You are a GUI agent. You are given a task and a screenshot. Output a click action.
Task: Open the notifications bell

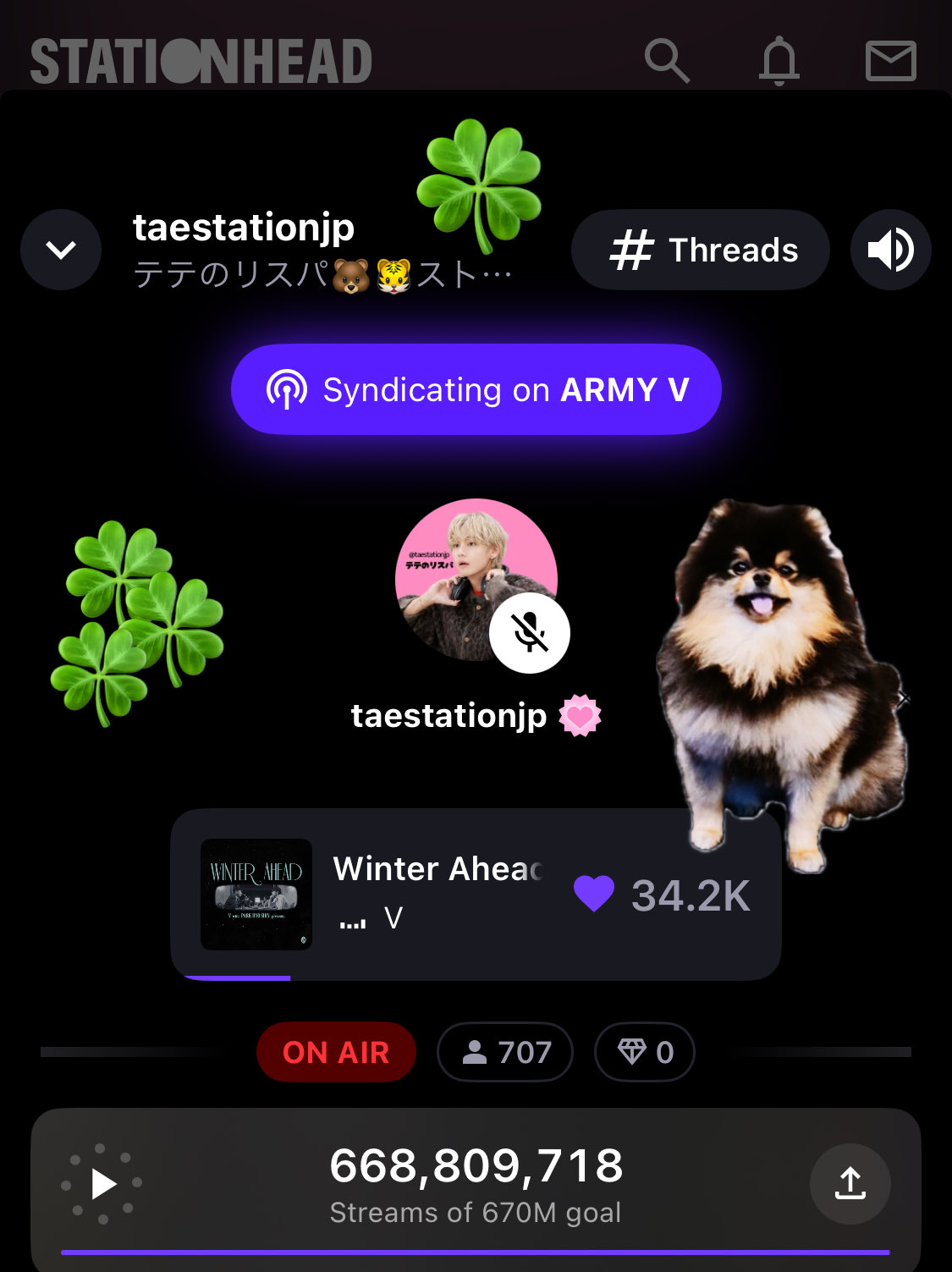tap(779, 61)
